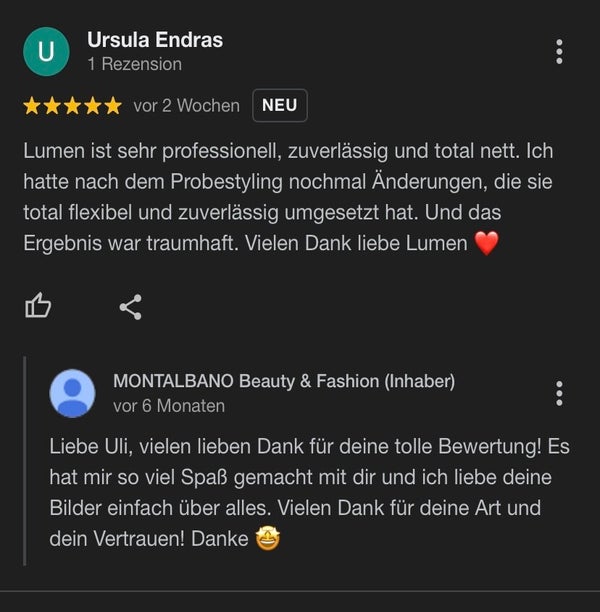Open overflow menu on Ursula Endras's review
Viewport: 600px width, 612px height.
(559, 51)
